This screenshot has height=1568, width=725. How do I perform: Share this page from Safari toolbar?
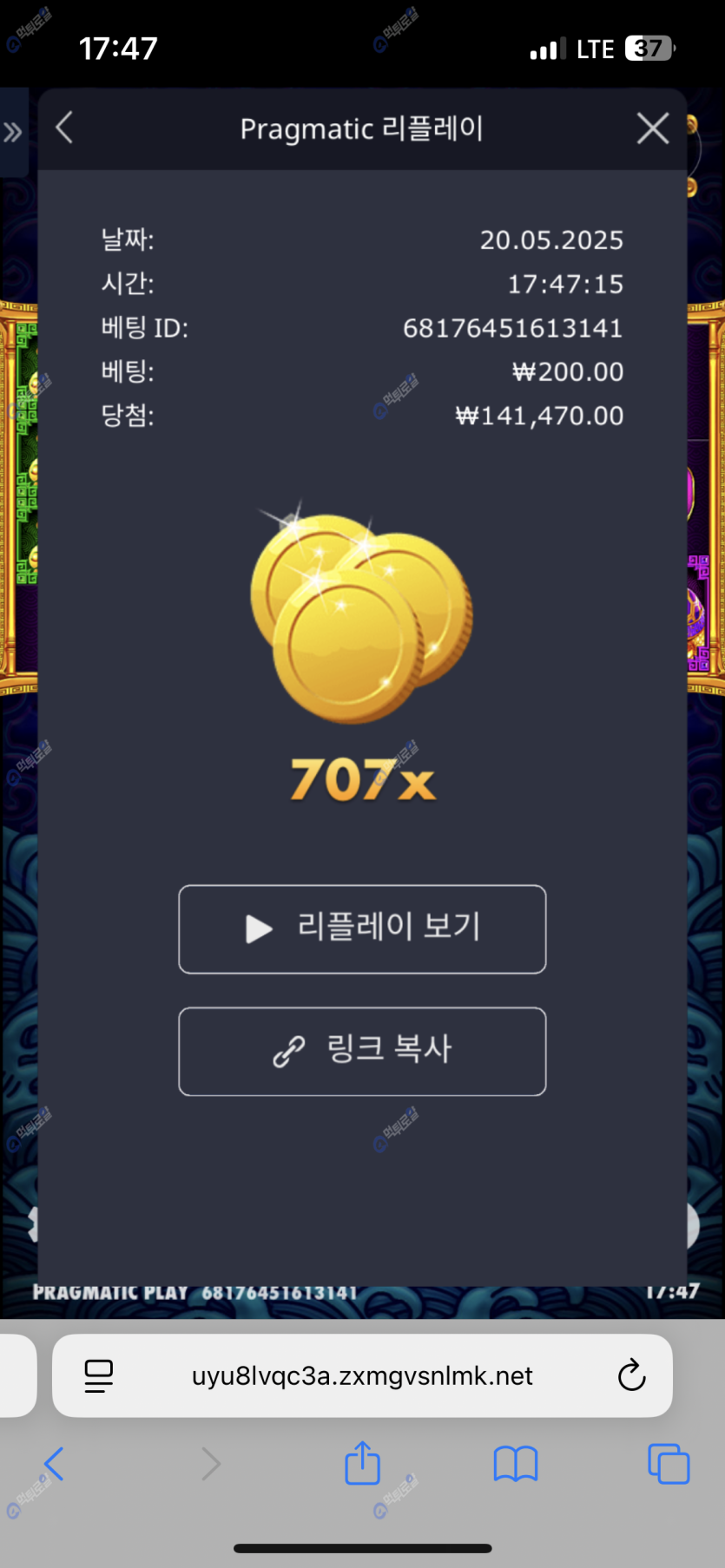coord(362,1464)
